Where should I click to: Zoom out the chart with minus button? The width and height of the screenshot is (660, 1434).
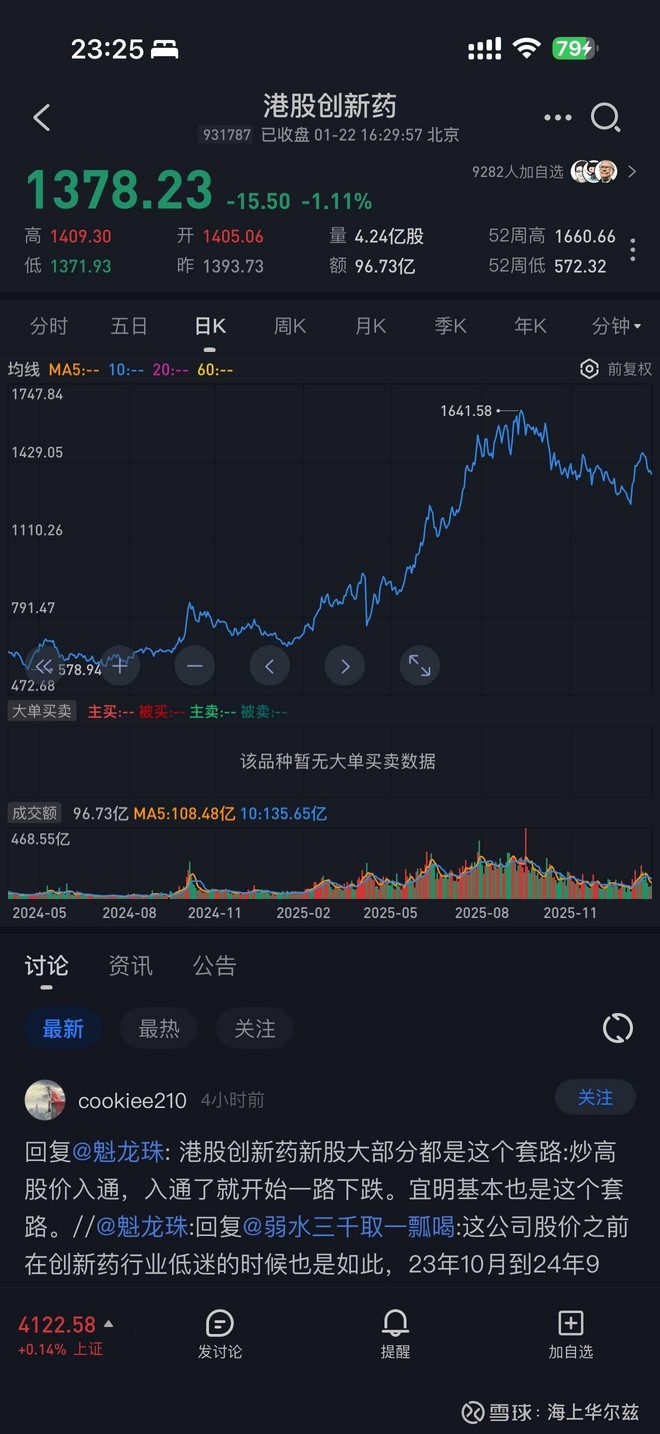(194, 665)
